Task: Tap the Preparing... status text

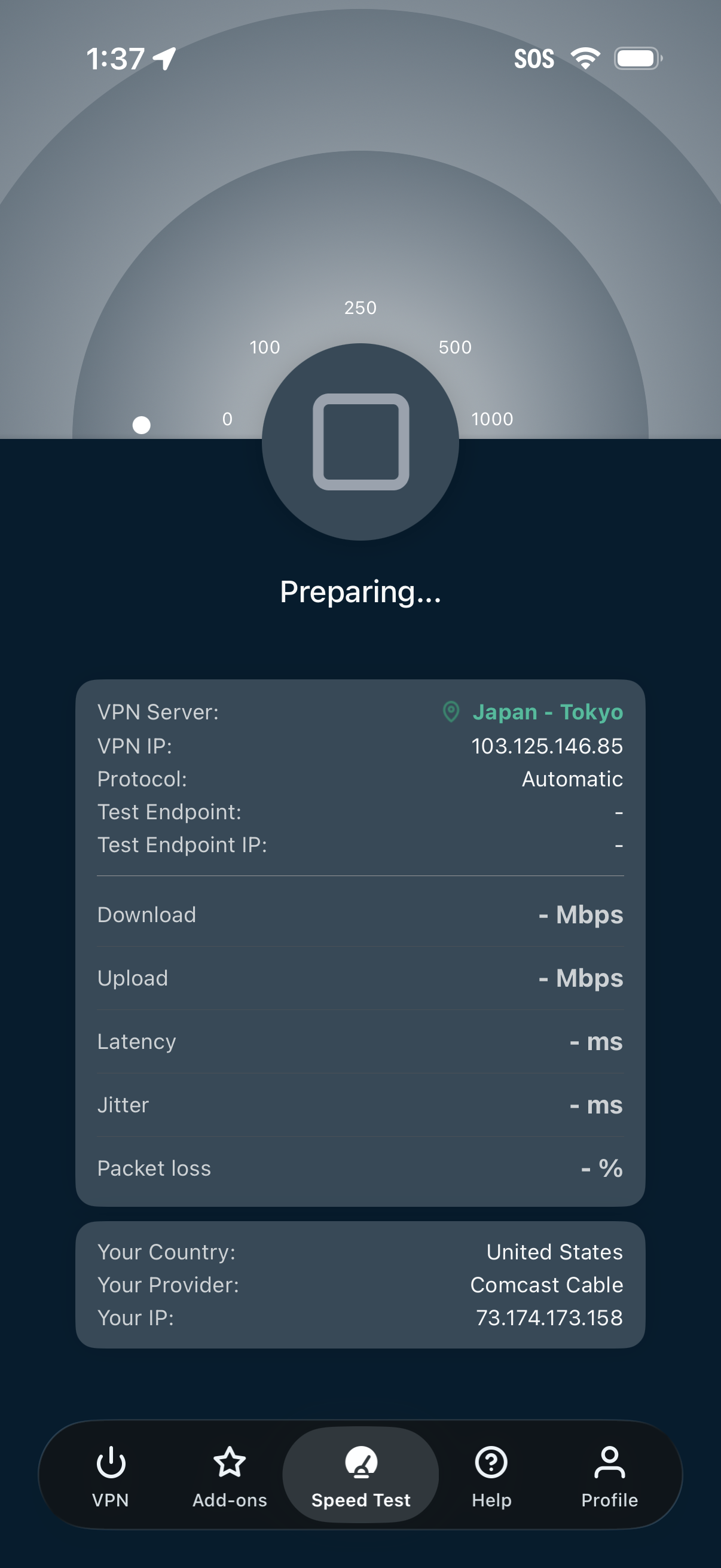Action: 360,591
